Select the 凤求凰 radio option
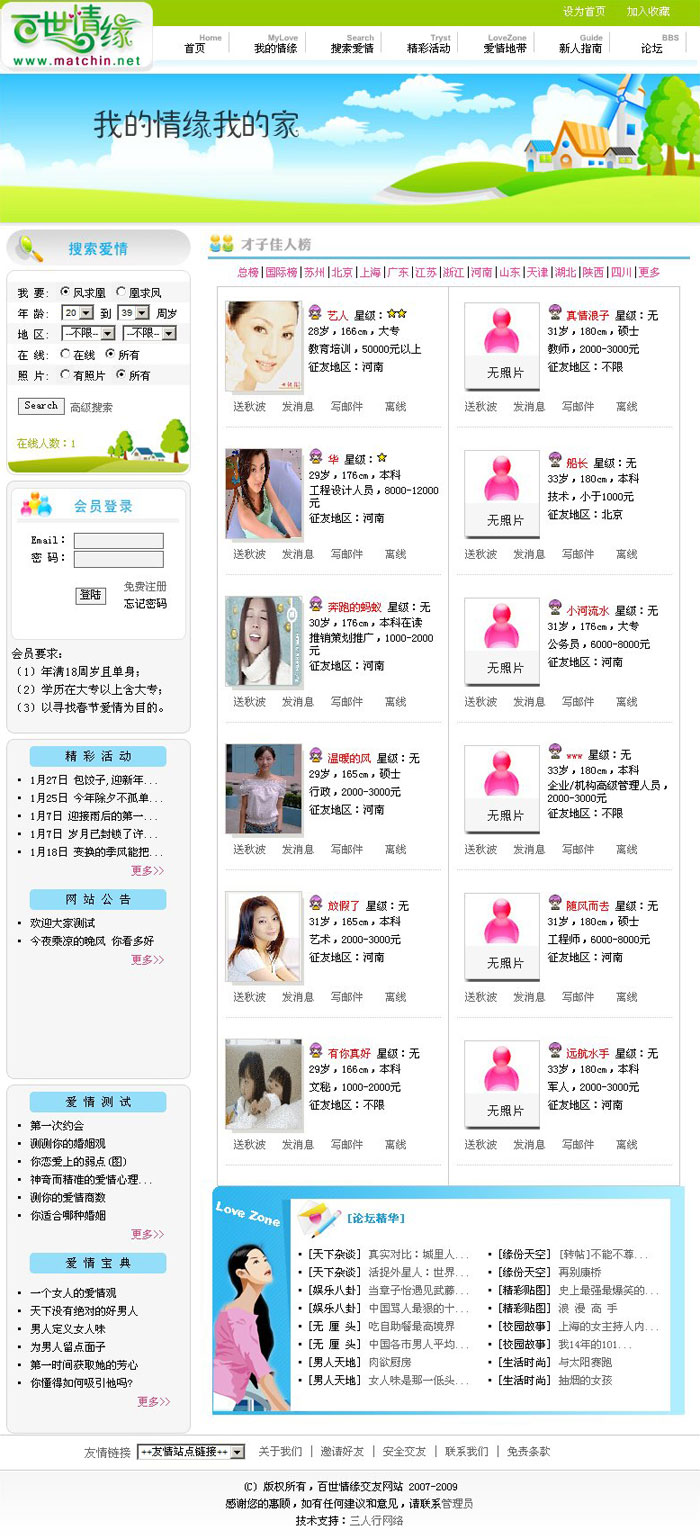Screen dimensions: 700x1539 (66, 293)
